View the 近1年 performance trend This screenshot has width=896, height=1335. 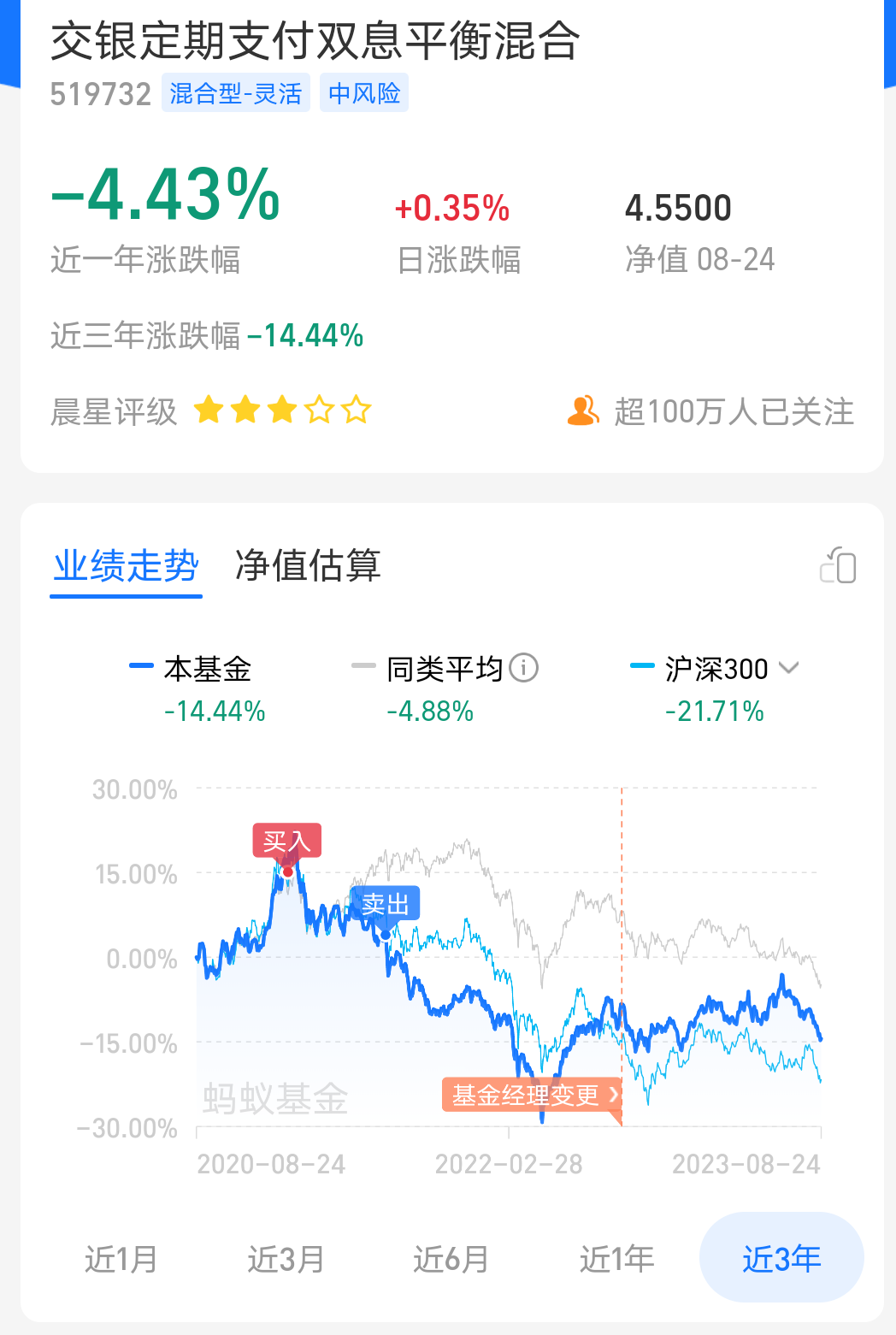pos(616,1259)
